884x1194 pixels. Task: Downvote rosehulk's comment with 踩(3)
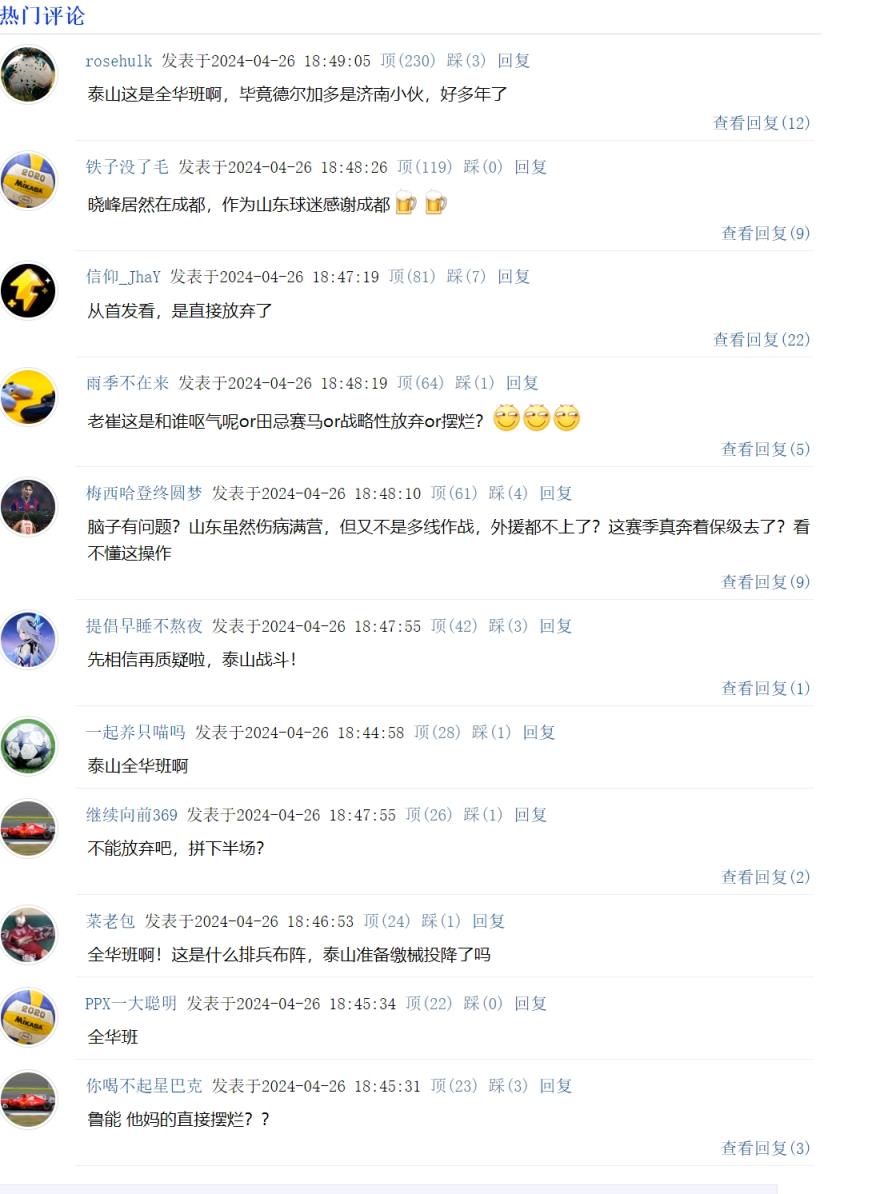pos(466,61)
